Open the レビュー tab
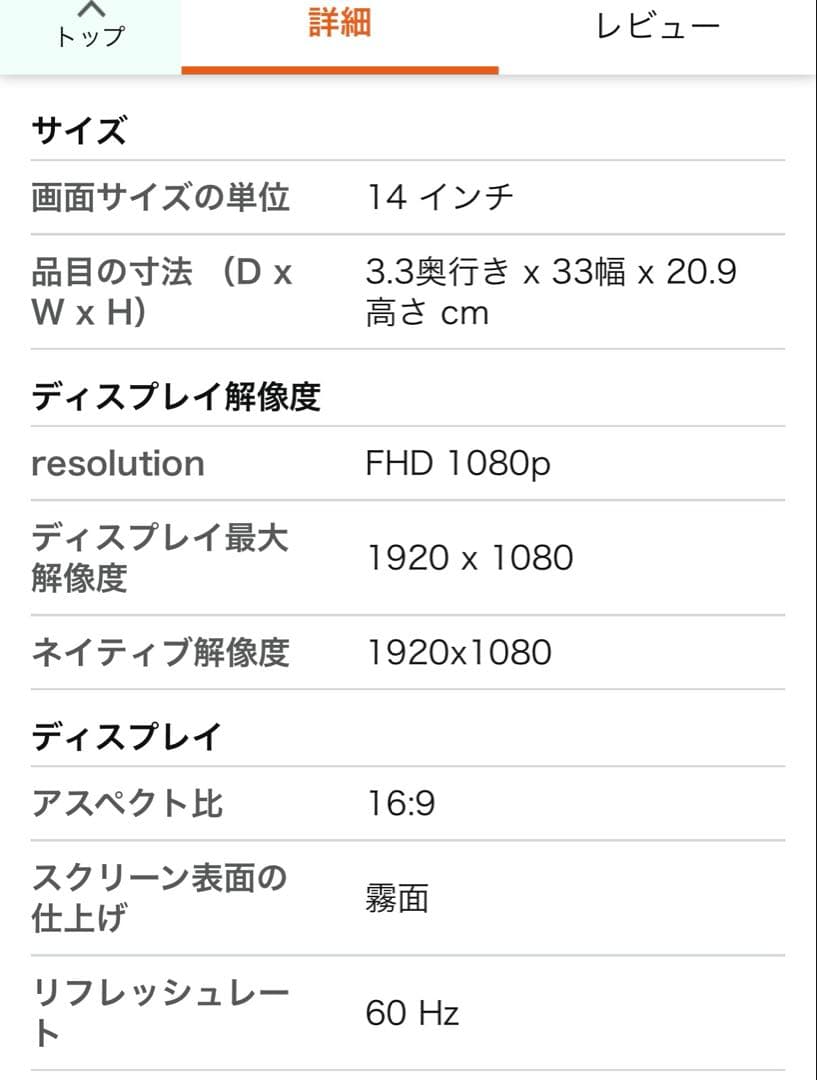Screen dimensions: 817x1080 (x=657, y=26)
